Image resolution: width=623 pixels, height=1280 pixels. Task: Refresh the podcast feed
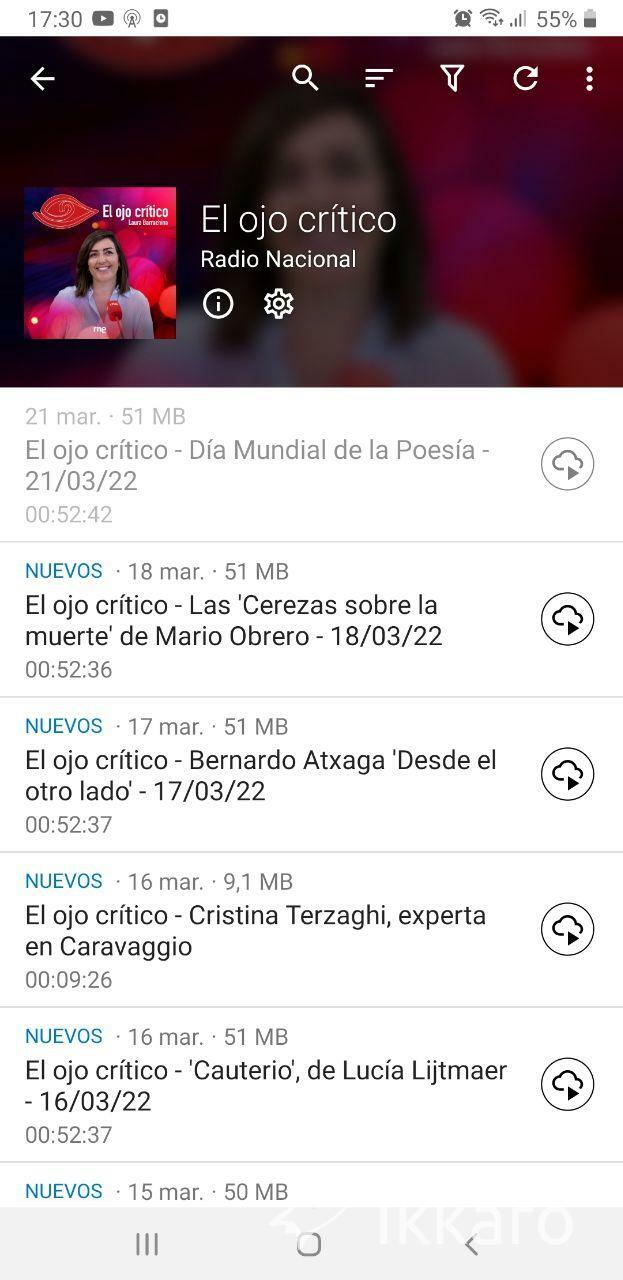(x=526, y=78)
